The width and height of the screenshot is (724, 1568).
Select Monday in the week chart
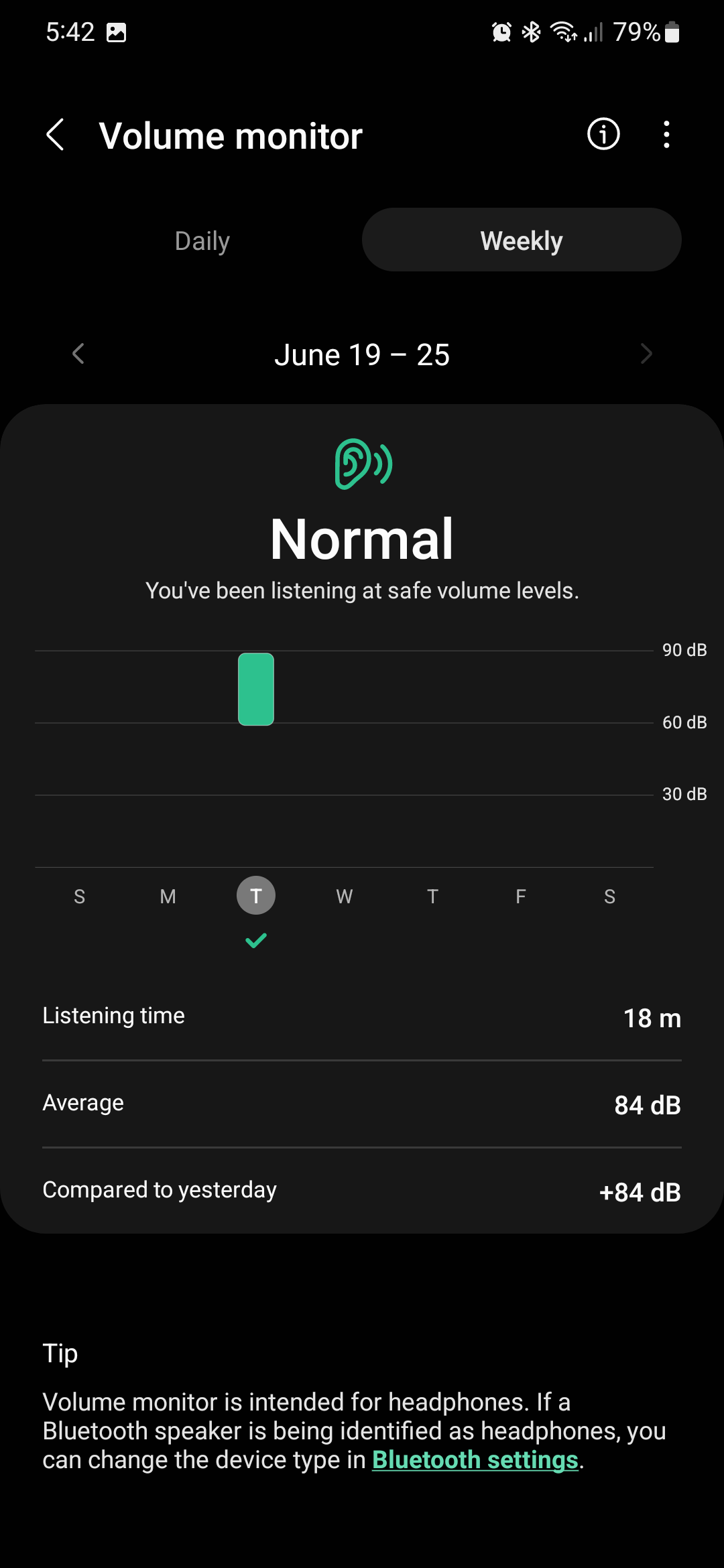[168, 896]
